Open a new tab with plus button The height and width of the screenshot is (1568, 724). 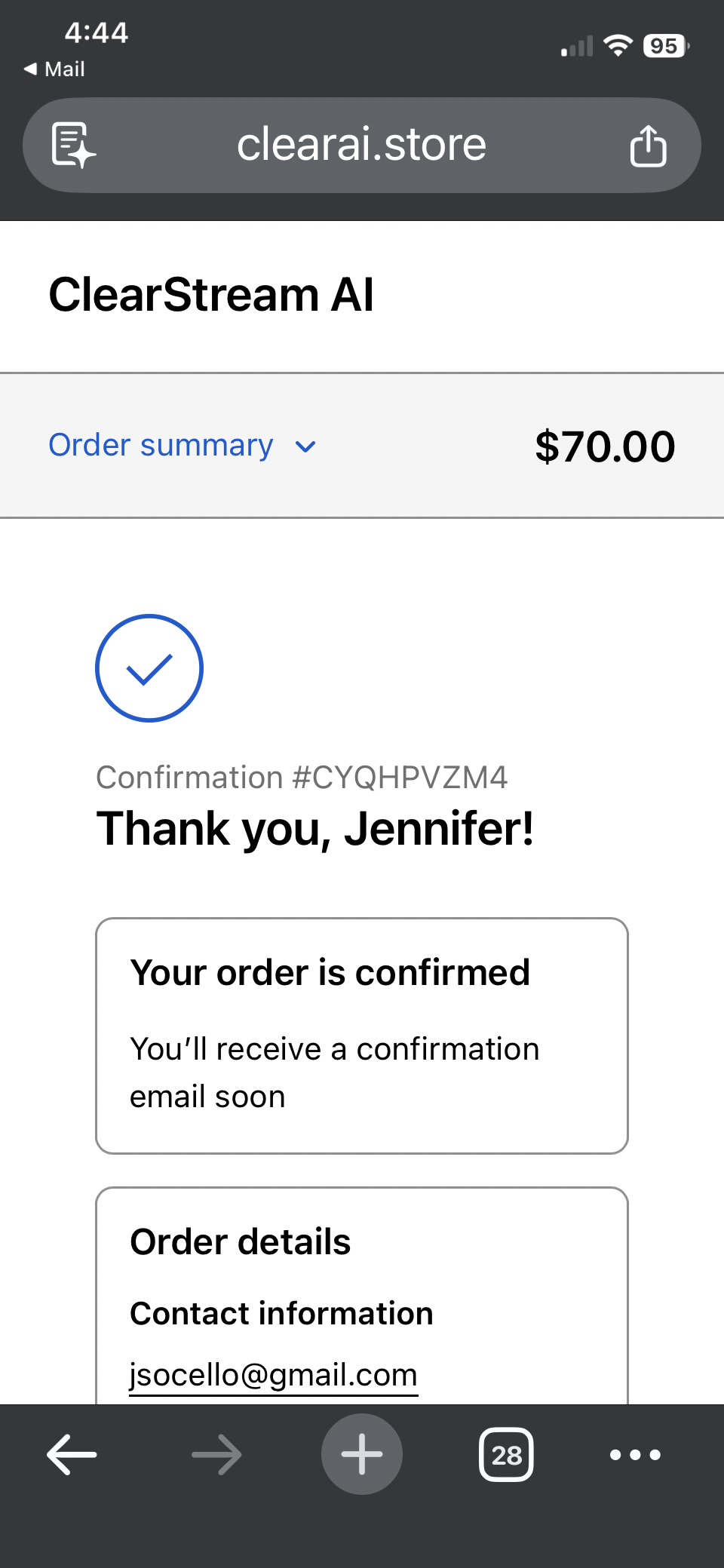pyautogui.click(x=362, y=1454)
